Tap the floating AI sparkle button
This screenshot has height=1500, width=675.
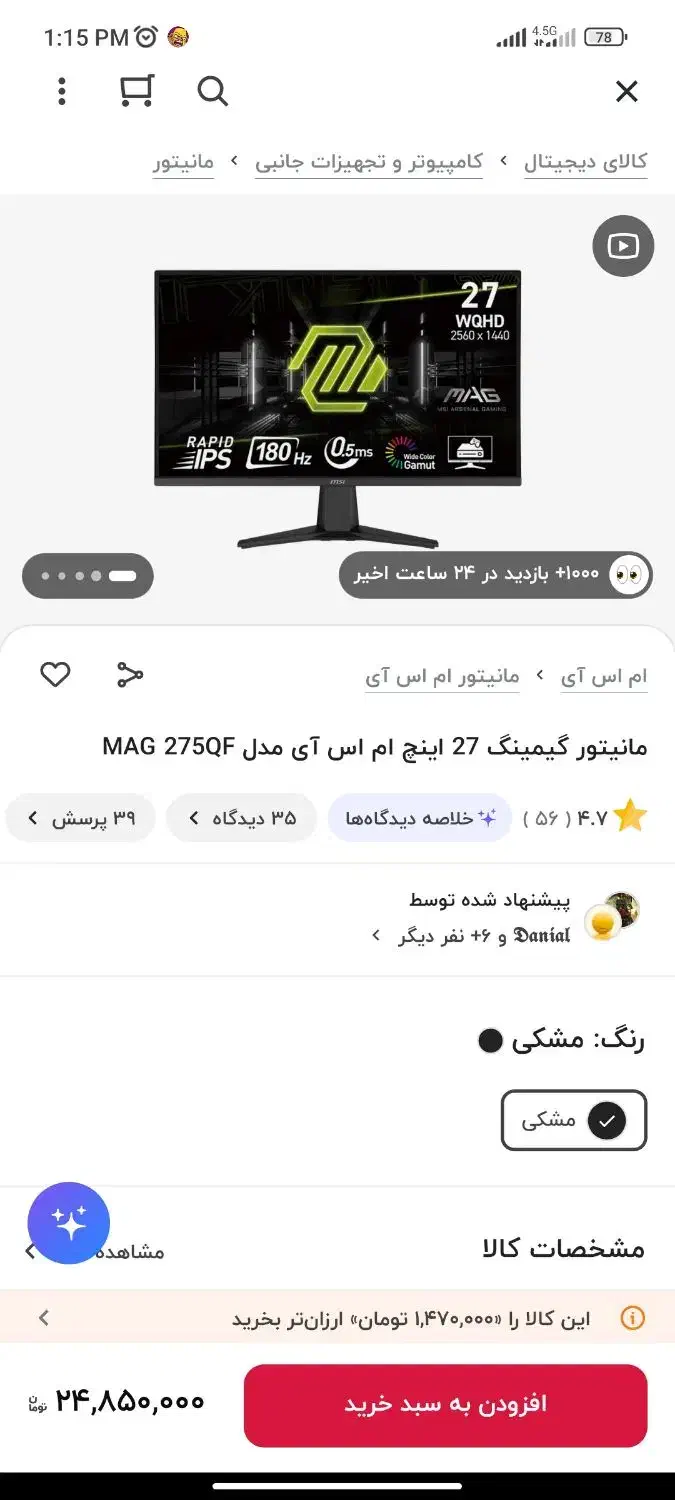point(69,1223)
